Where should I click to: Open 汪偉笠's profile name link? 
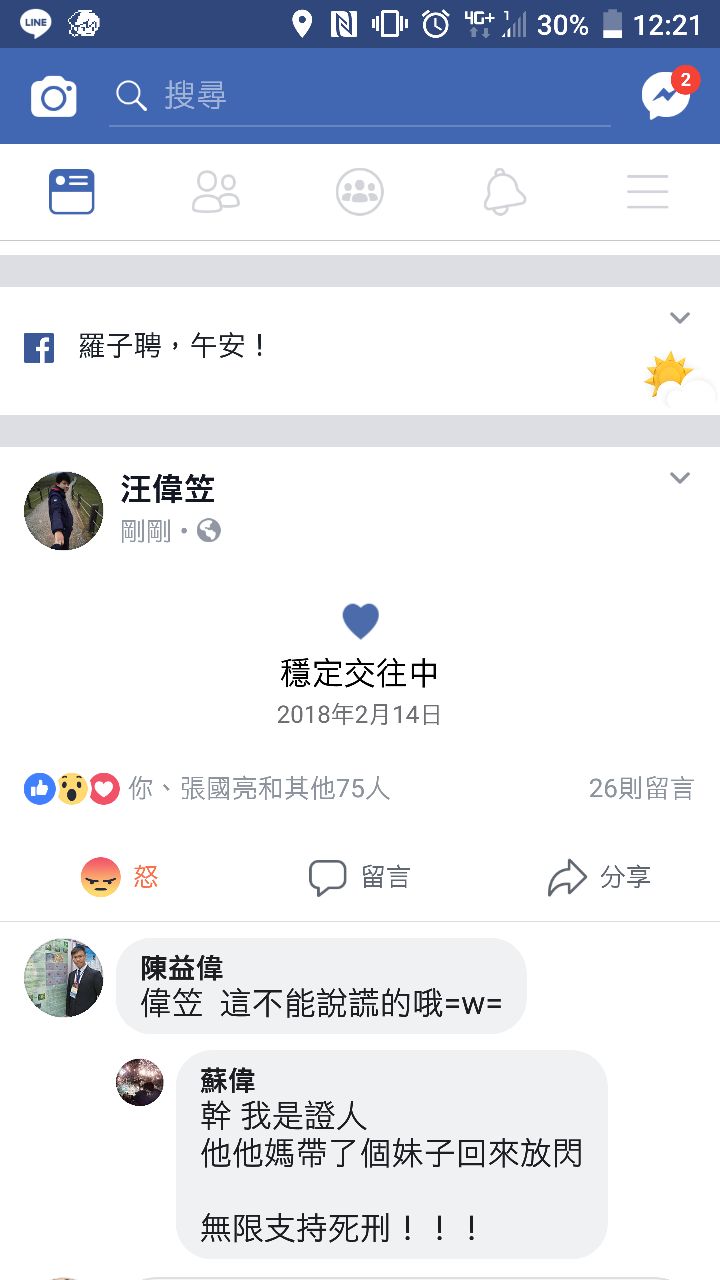pyautogui.click(x=168, y=490)
